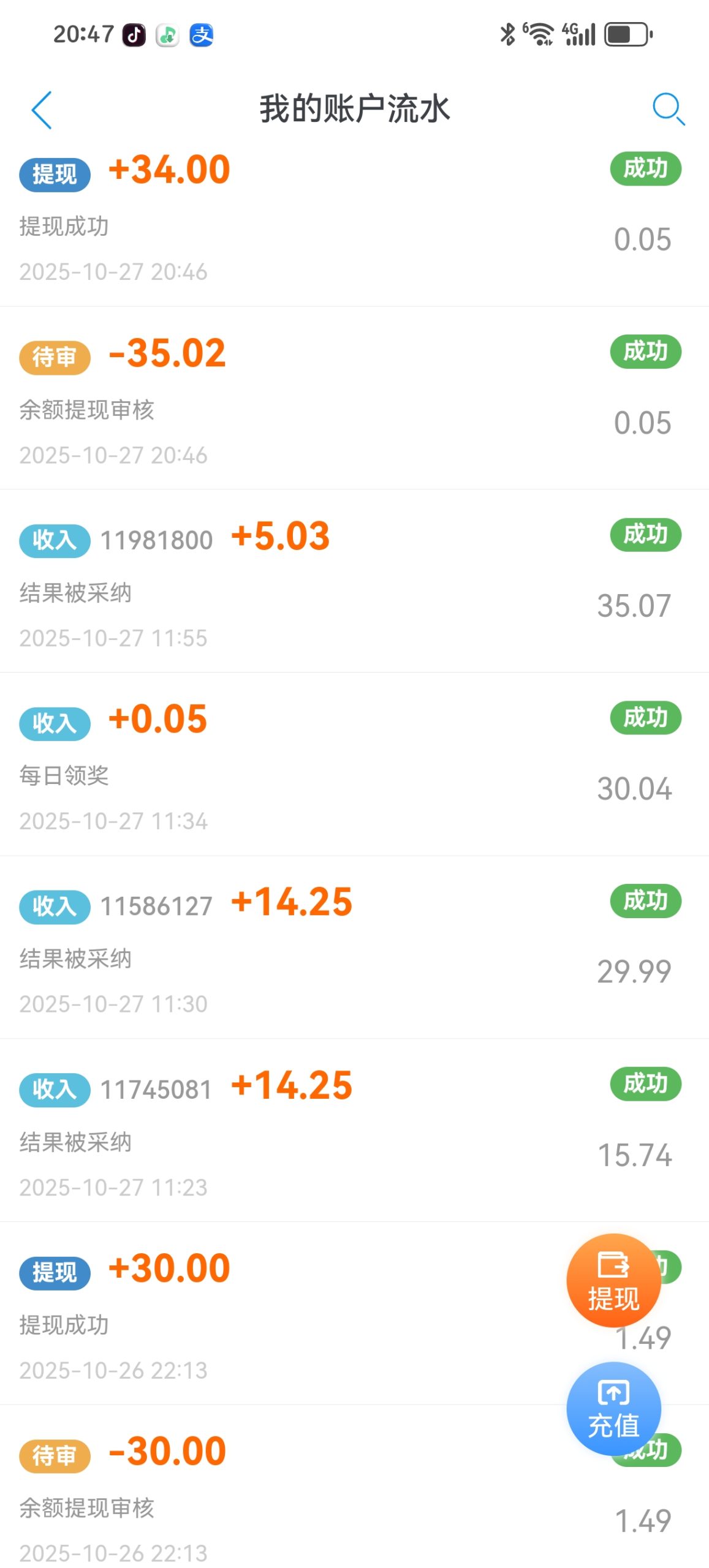The width and height of the screenshot is (709, 1568).
Task: Go back from the account statement page
Action: click(x=42, y=110)
